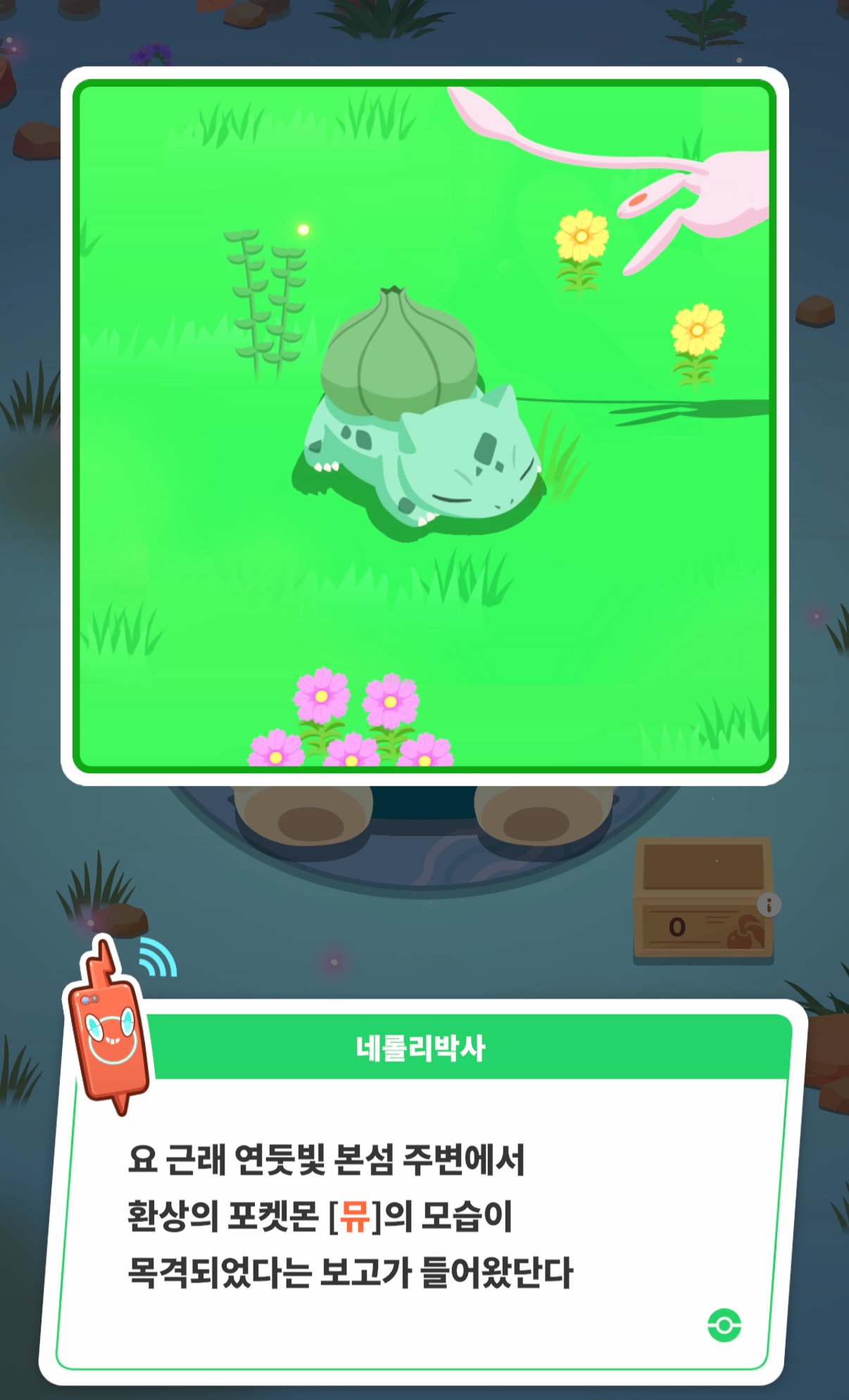Viewport: 849px width, 1400px height.
Task: Open the info icon beside the ingredient box
Action: click(769, 904)
